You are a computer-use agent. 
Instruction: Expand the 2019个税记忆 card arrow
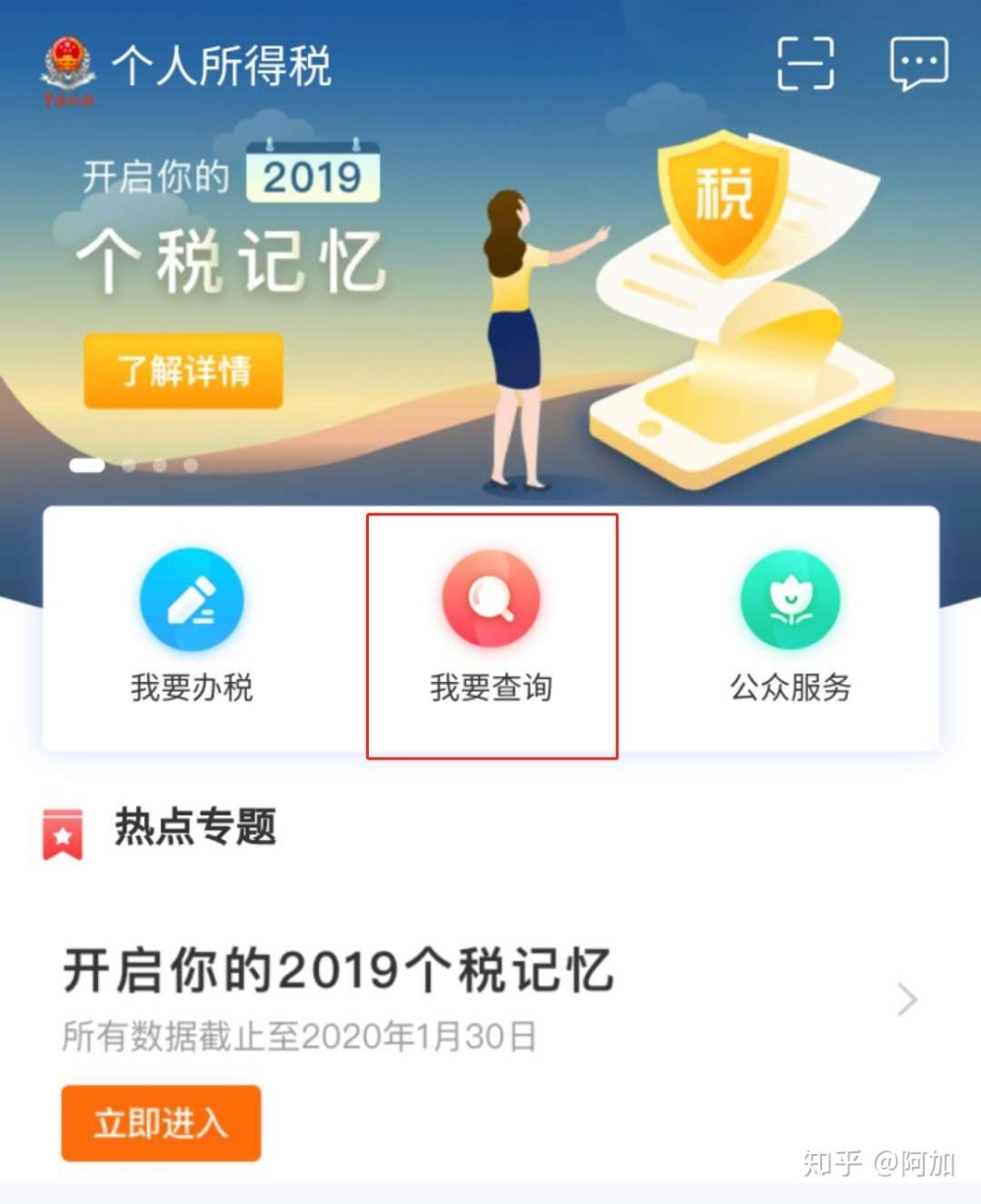(x=907, y=1000)
